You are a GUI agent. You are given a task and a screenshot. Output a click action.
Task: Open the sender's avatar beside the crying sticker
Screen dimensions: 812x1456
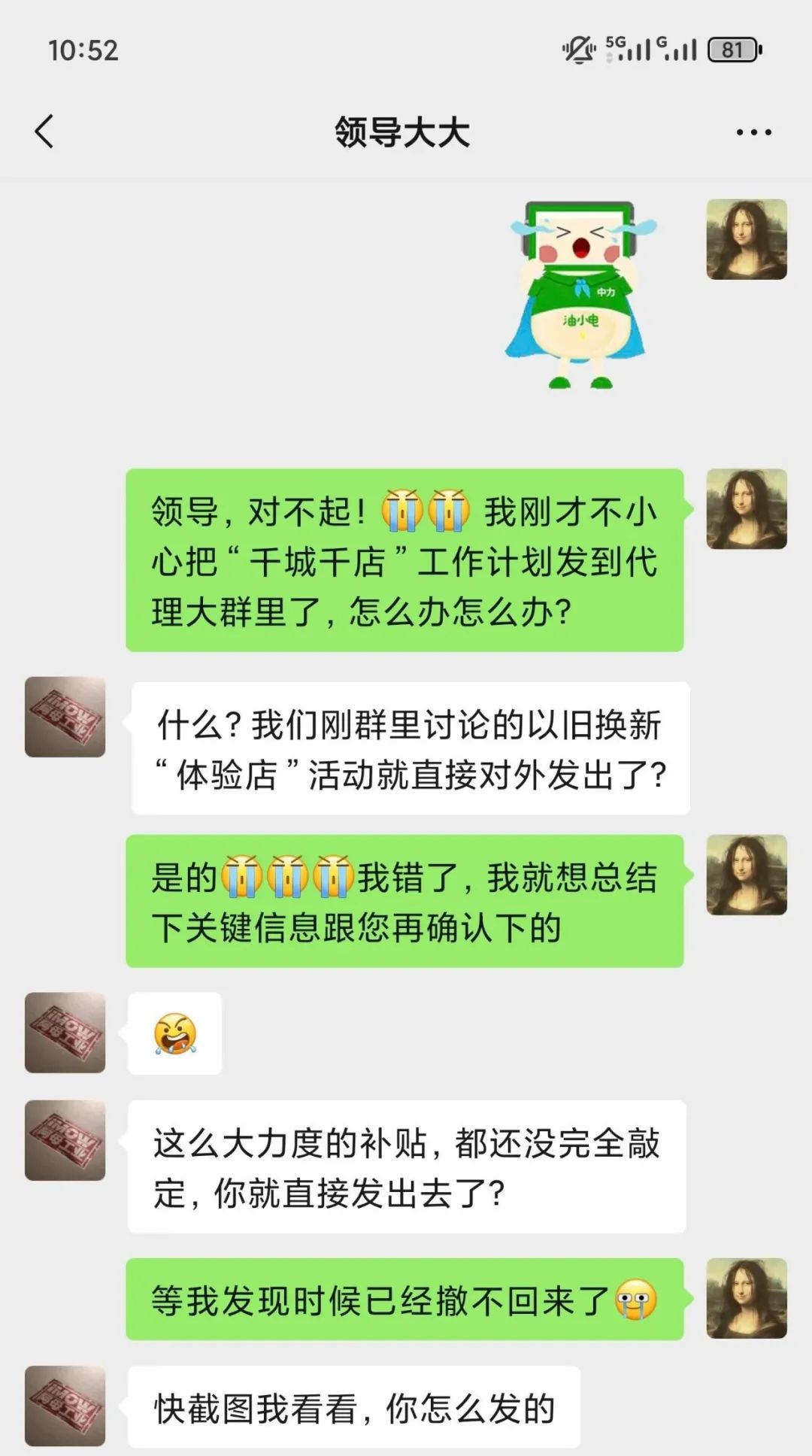746,239
